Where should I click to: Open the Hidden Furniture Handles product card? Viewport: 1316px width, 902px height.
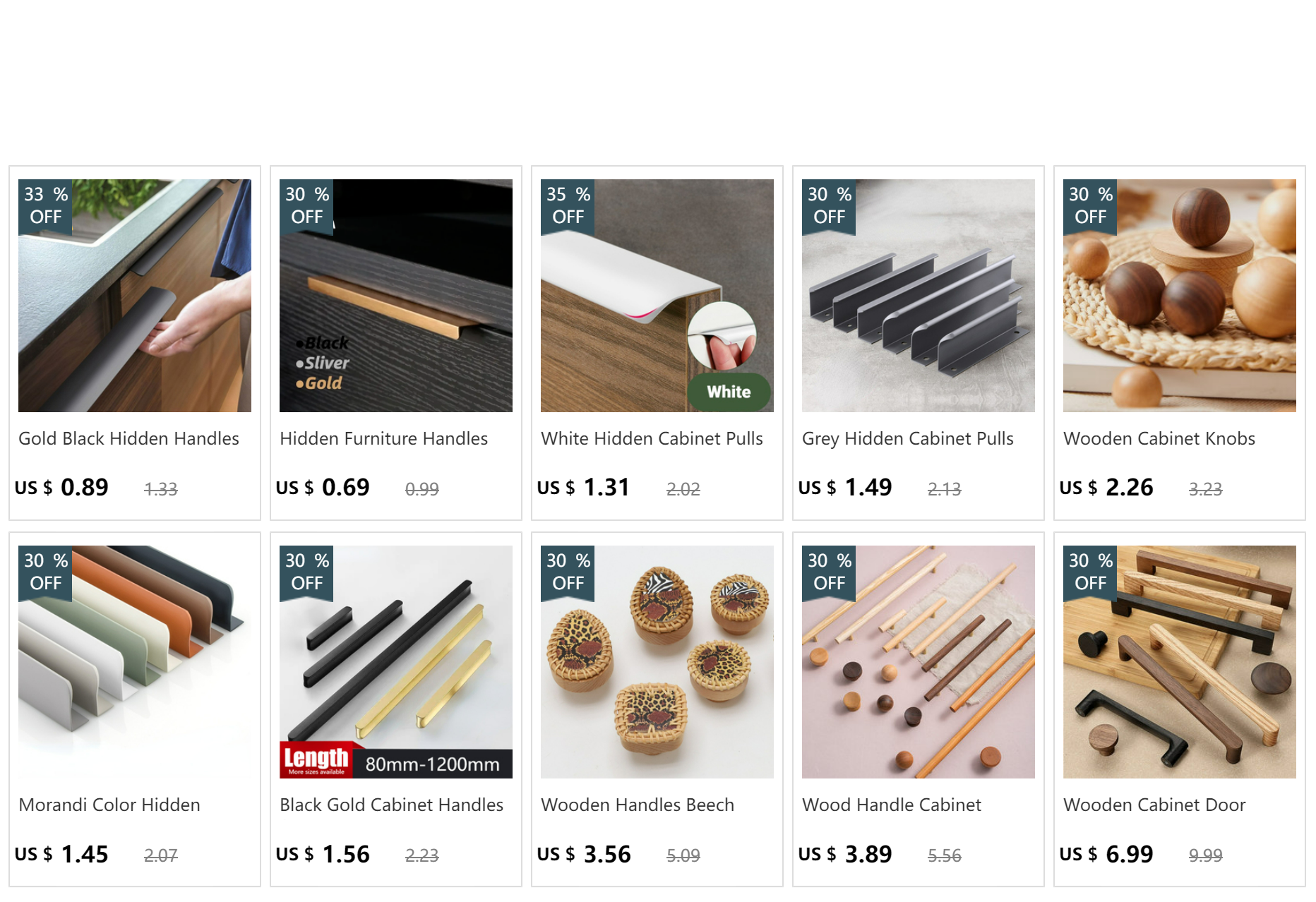tap(396, 343)
